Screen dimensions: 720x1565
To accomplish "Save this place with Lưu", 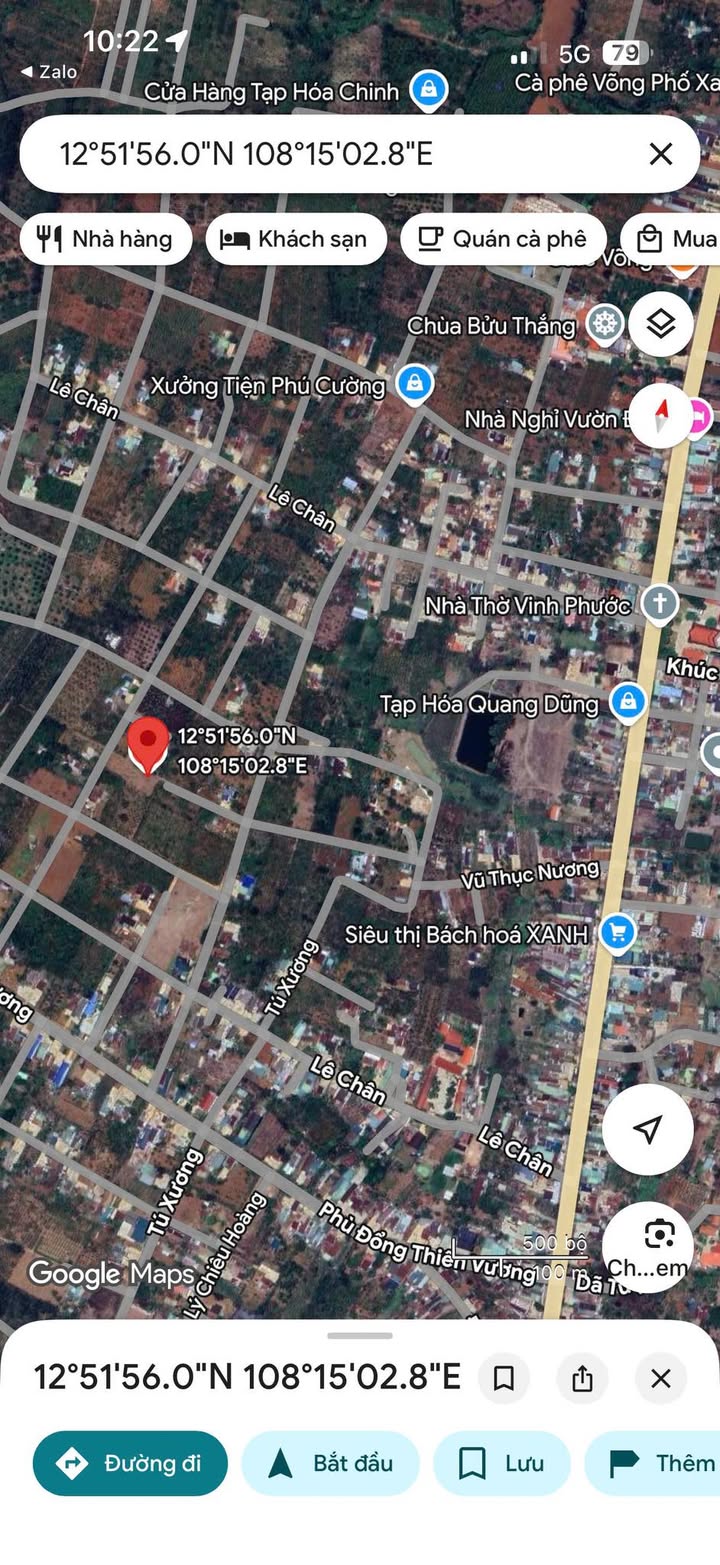I will tap(501, 1463).
